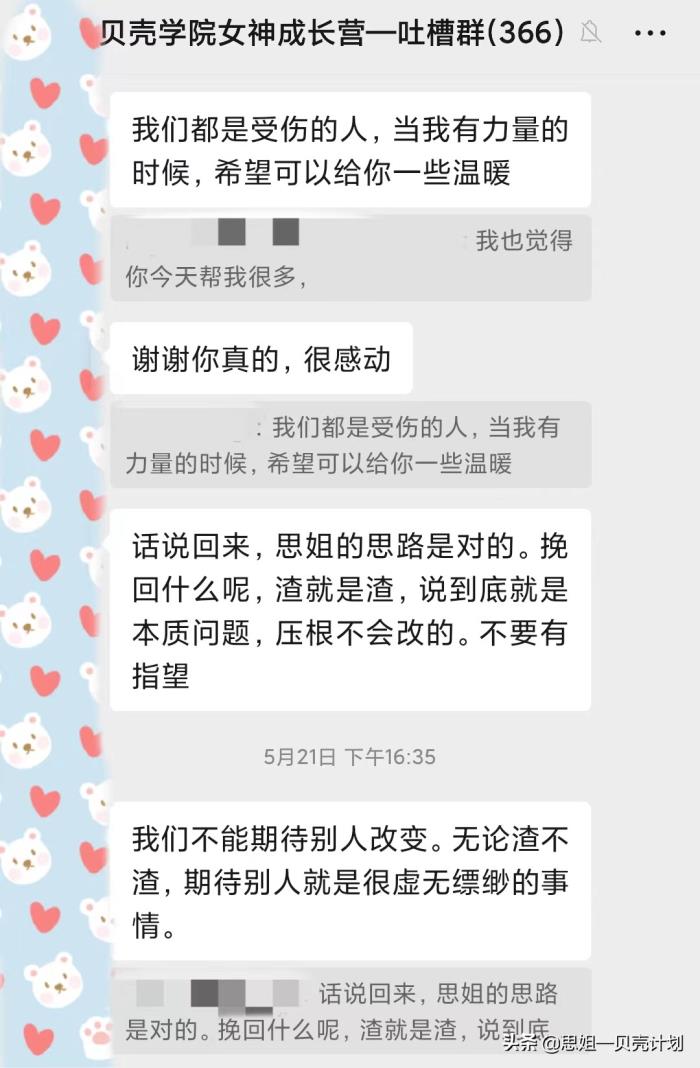Open quoted reply "我也觉得你今天帮我很多"
The height and width of the screenshot is (1068, 700).
350,258
